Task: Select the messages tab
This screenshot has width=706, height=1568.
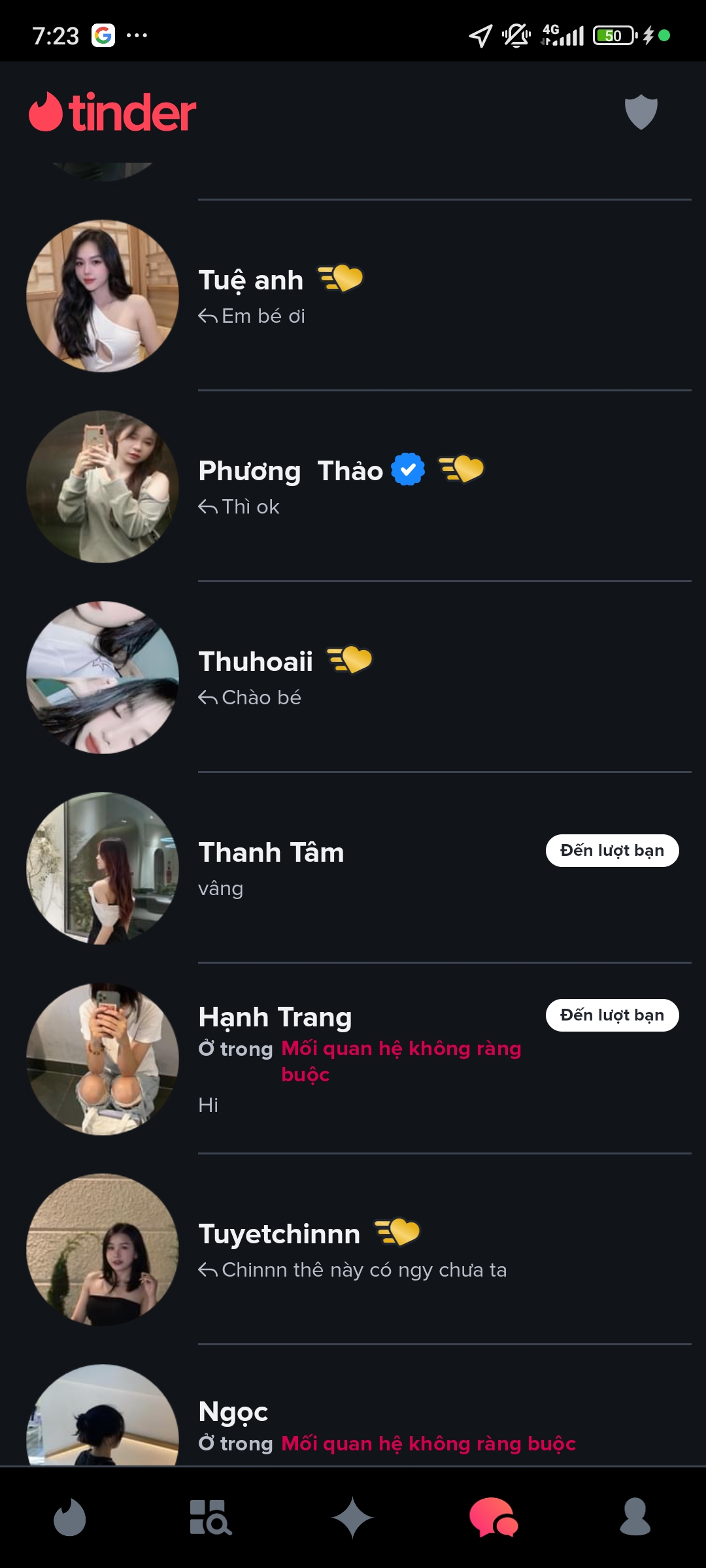Action: [x=494, y=1517]
